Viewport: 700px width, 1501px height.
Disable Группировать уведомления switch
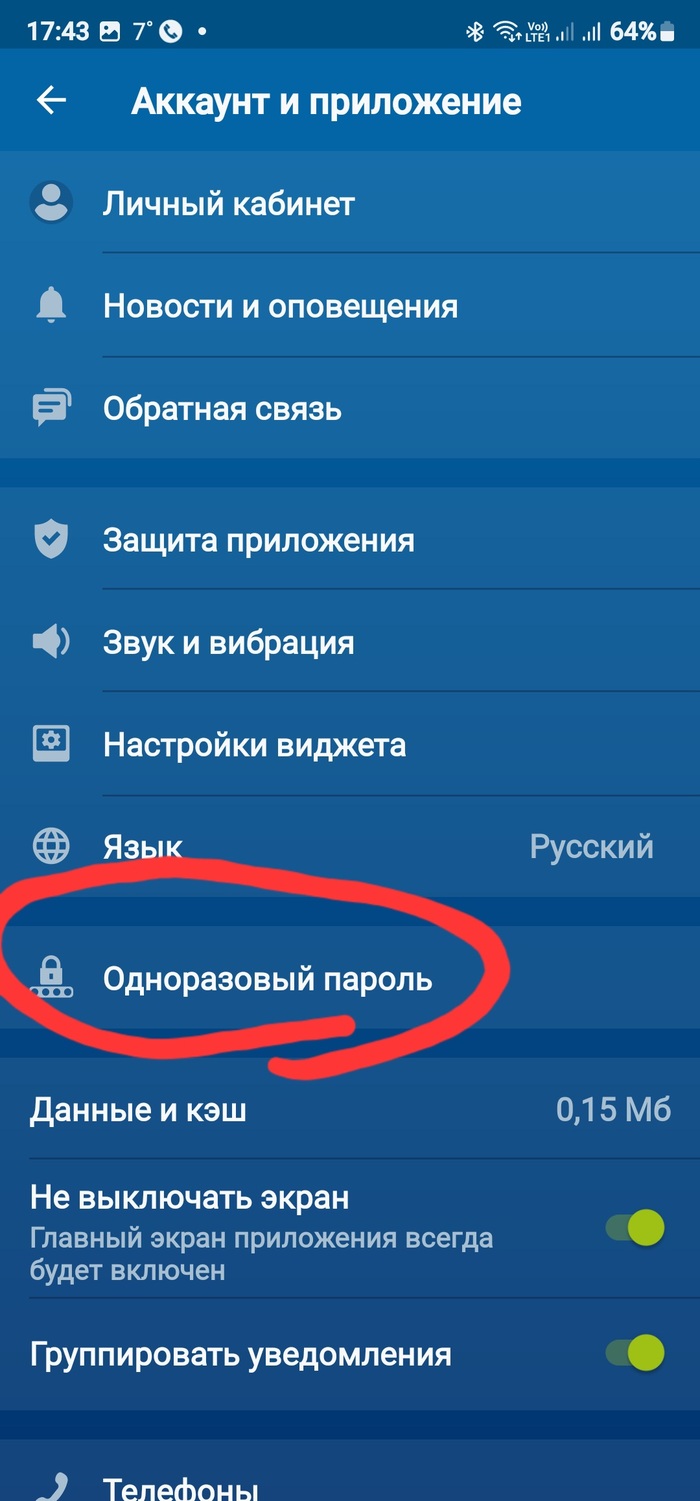click(636, 1354)
